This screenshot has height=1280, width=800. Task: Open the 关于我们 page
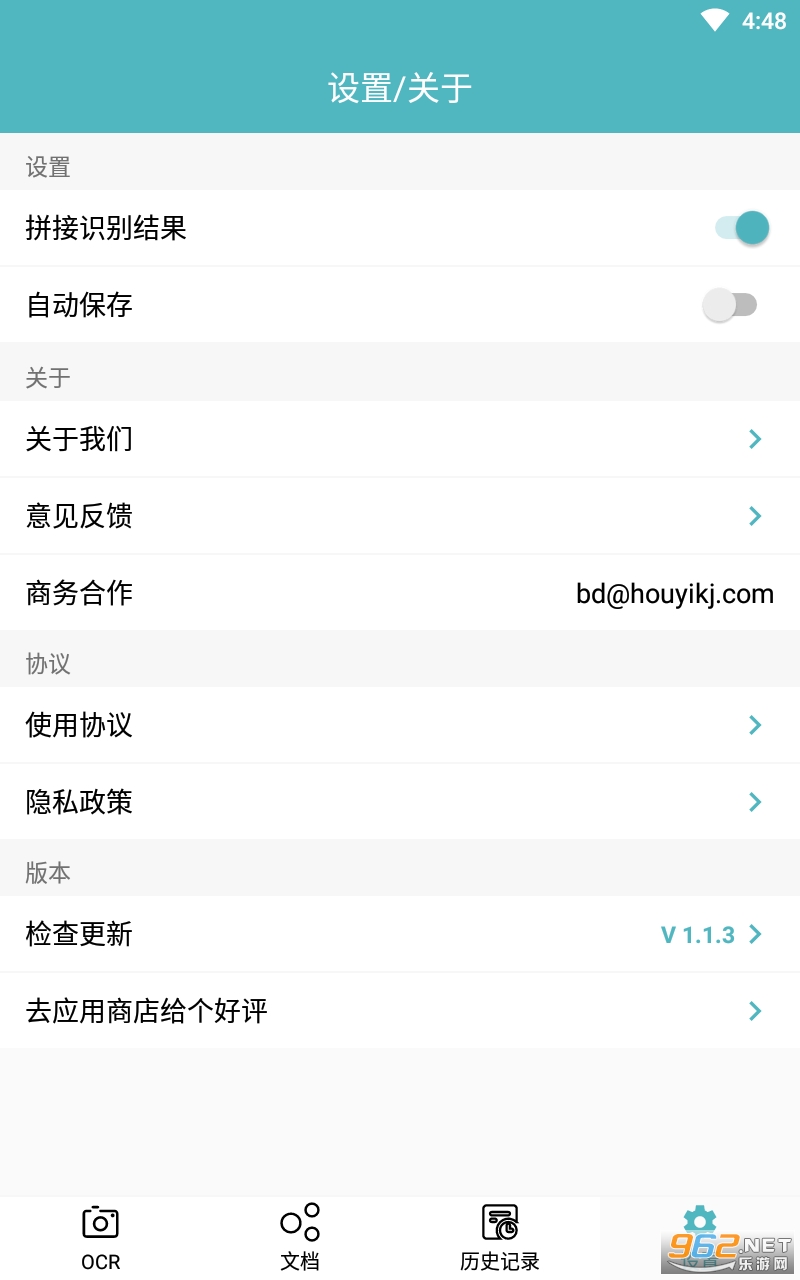(x=400, y=439)
